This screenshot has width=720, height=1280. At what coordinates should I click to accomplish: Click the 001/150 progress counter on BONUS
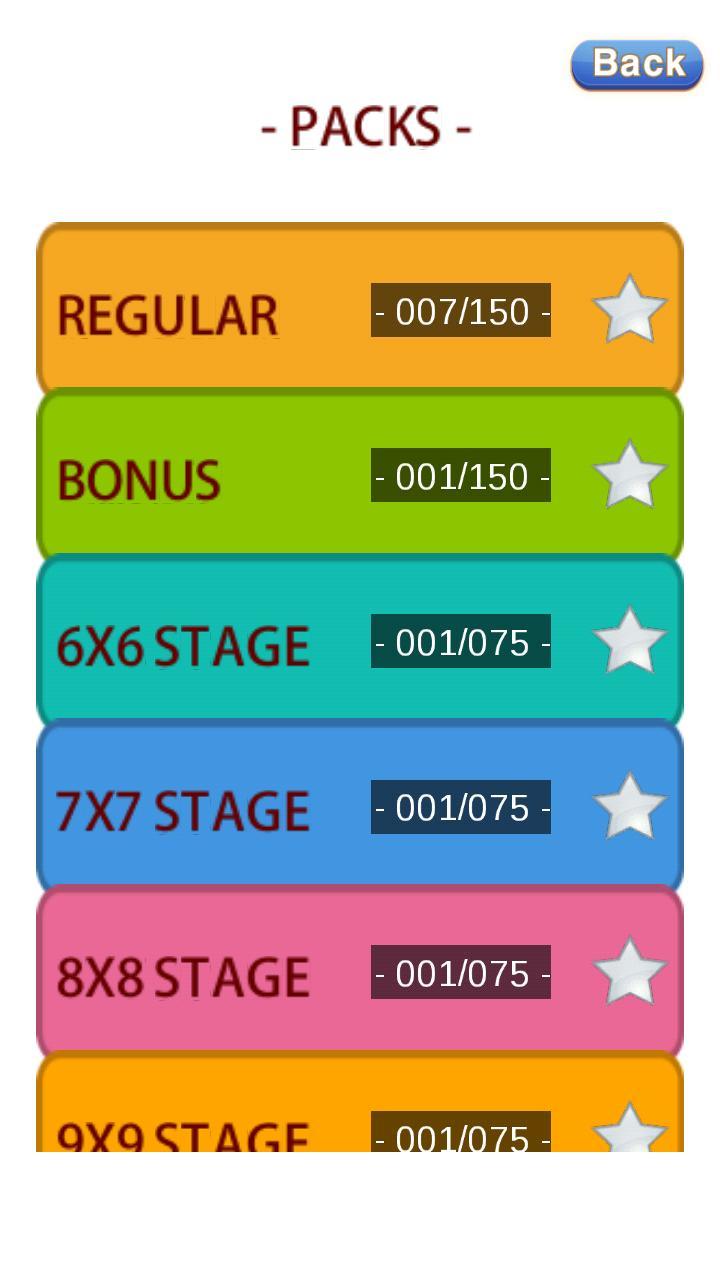tap(460, 476)
